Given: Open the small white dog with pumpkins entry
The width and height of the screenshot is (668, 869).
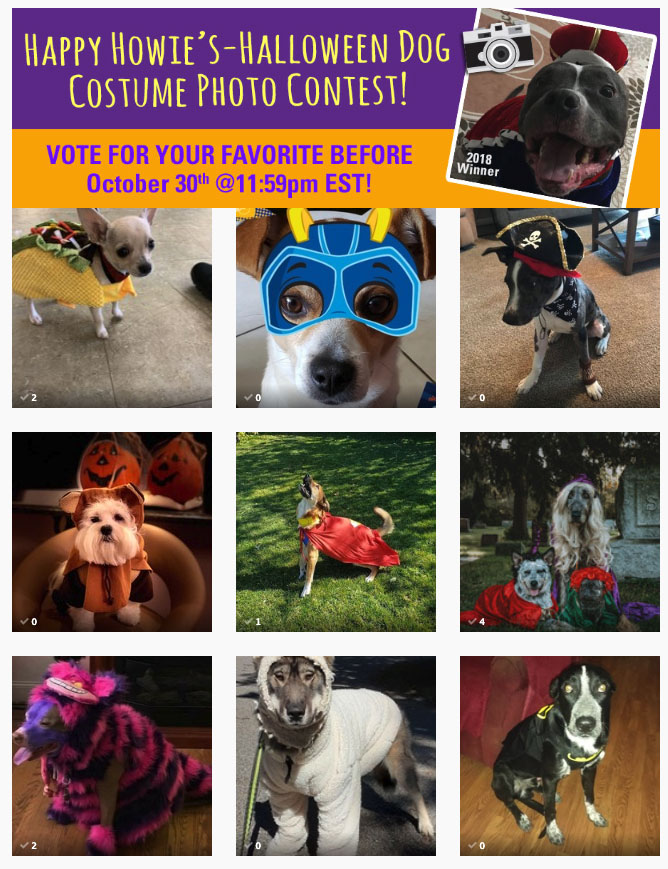Looking at the screenshot, I should tap(112, 531).
